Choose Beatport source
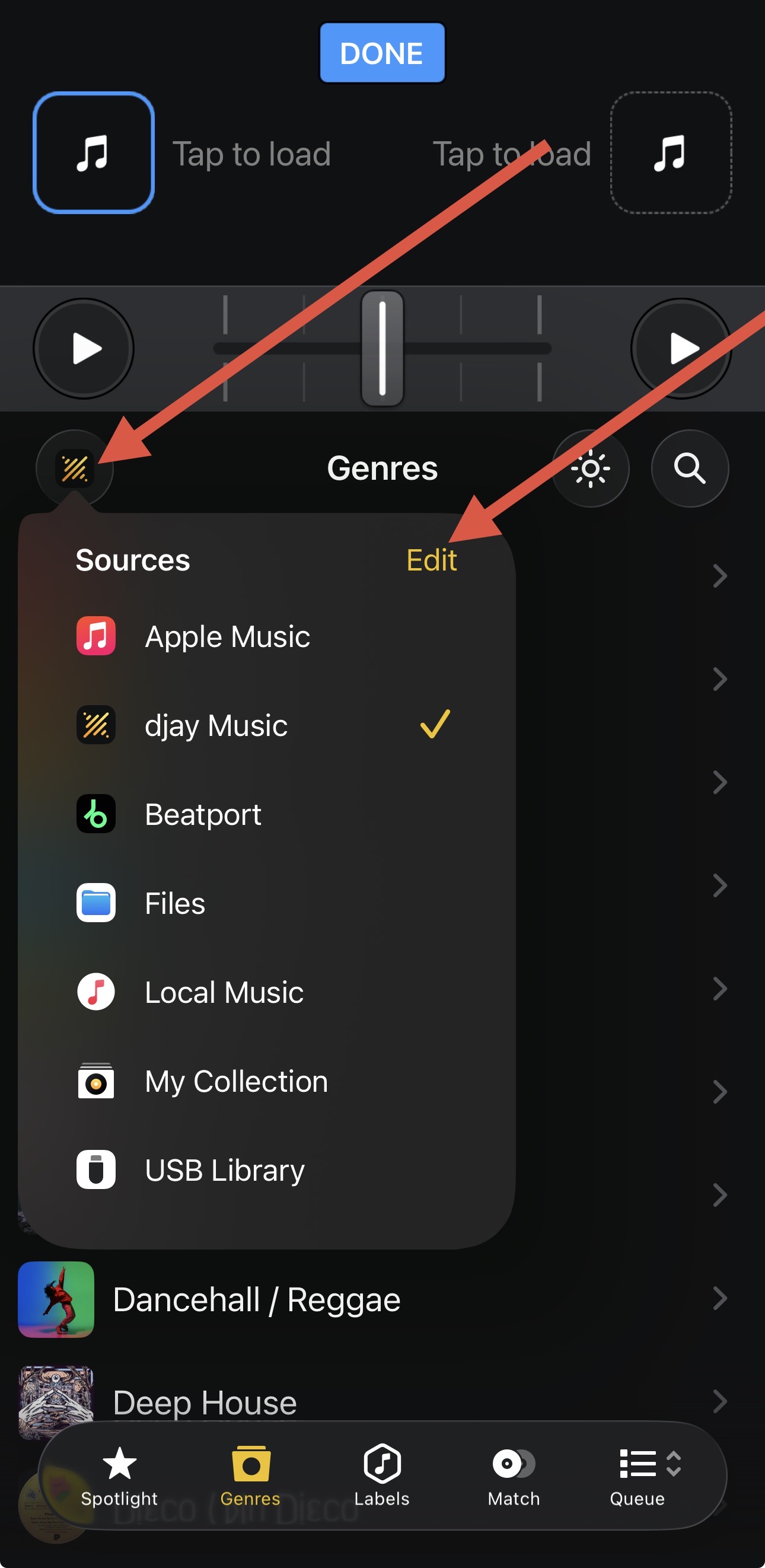765x1568 pixels. coord(203,814)
